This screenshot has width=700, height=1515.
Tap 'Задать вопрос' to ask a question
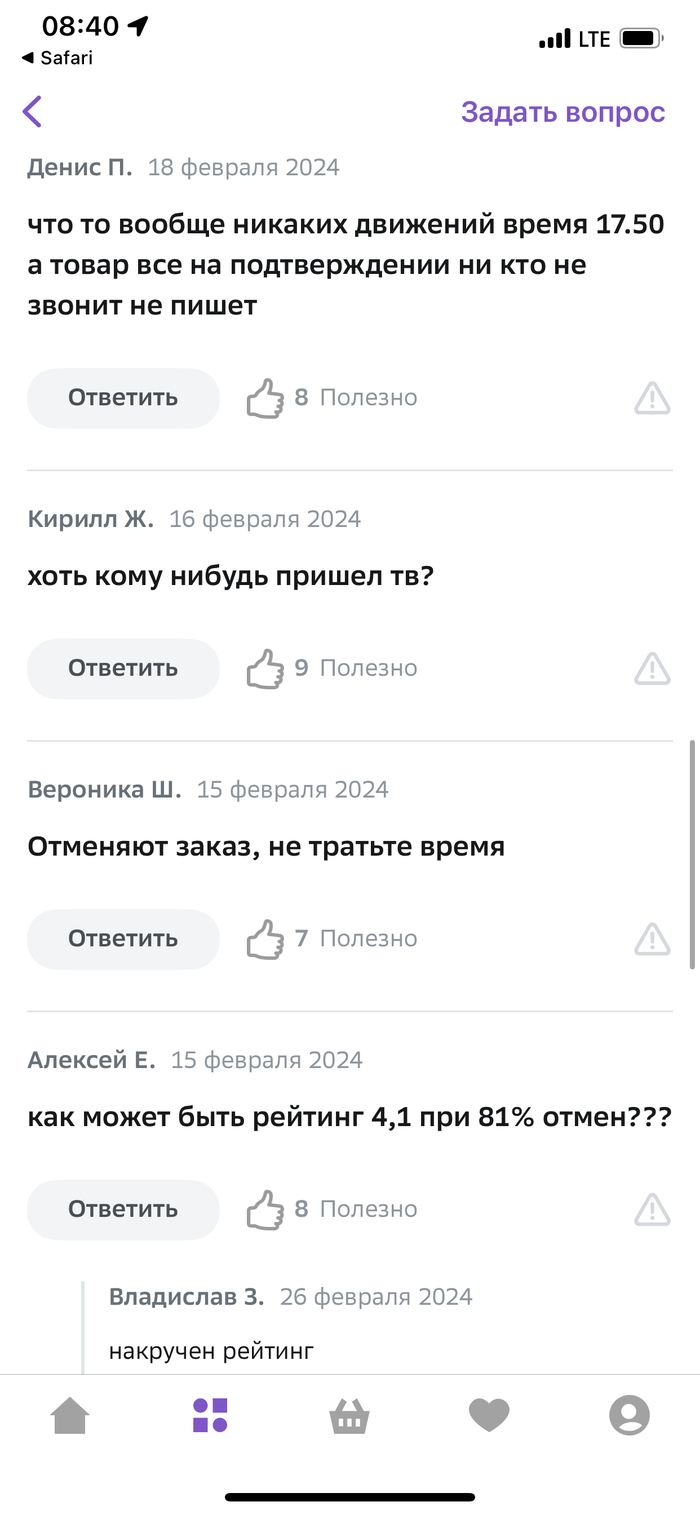click(x=562, y=112)
